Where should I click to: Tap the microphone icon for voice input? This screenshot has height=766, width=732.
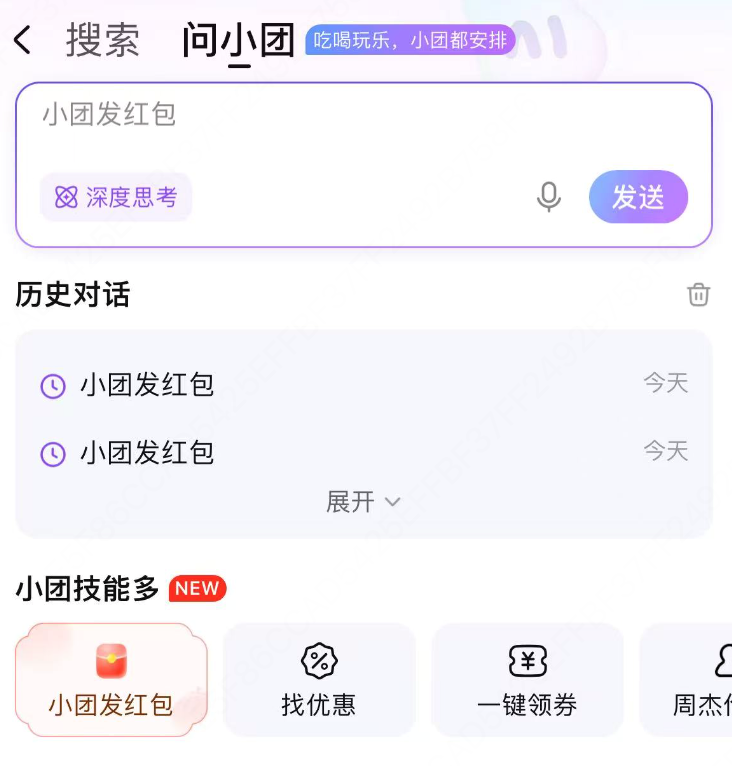(549, 197)
